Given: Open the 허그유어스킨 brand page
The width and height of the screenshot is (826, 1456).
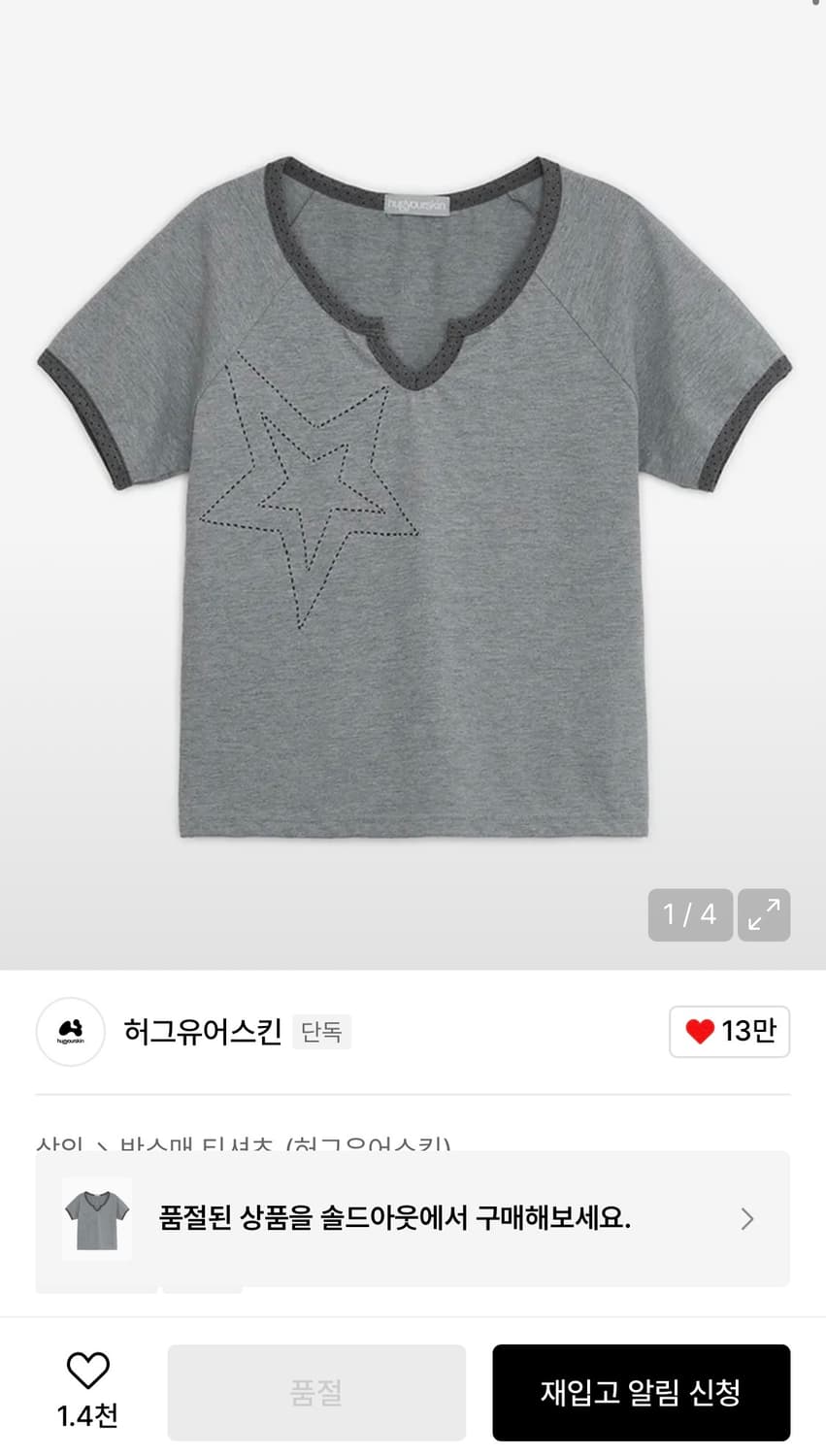Looking at the screenshot, I should click(204, 1032).
